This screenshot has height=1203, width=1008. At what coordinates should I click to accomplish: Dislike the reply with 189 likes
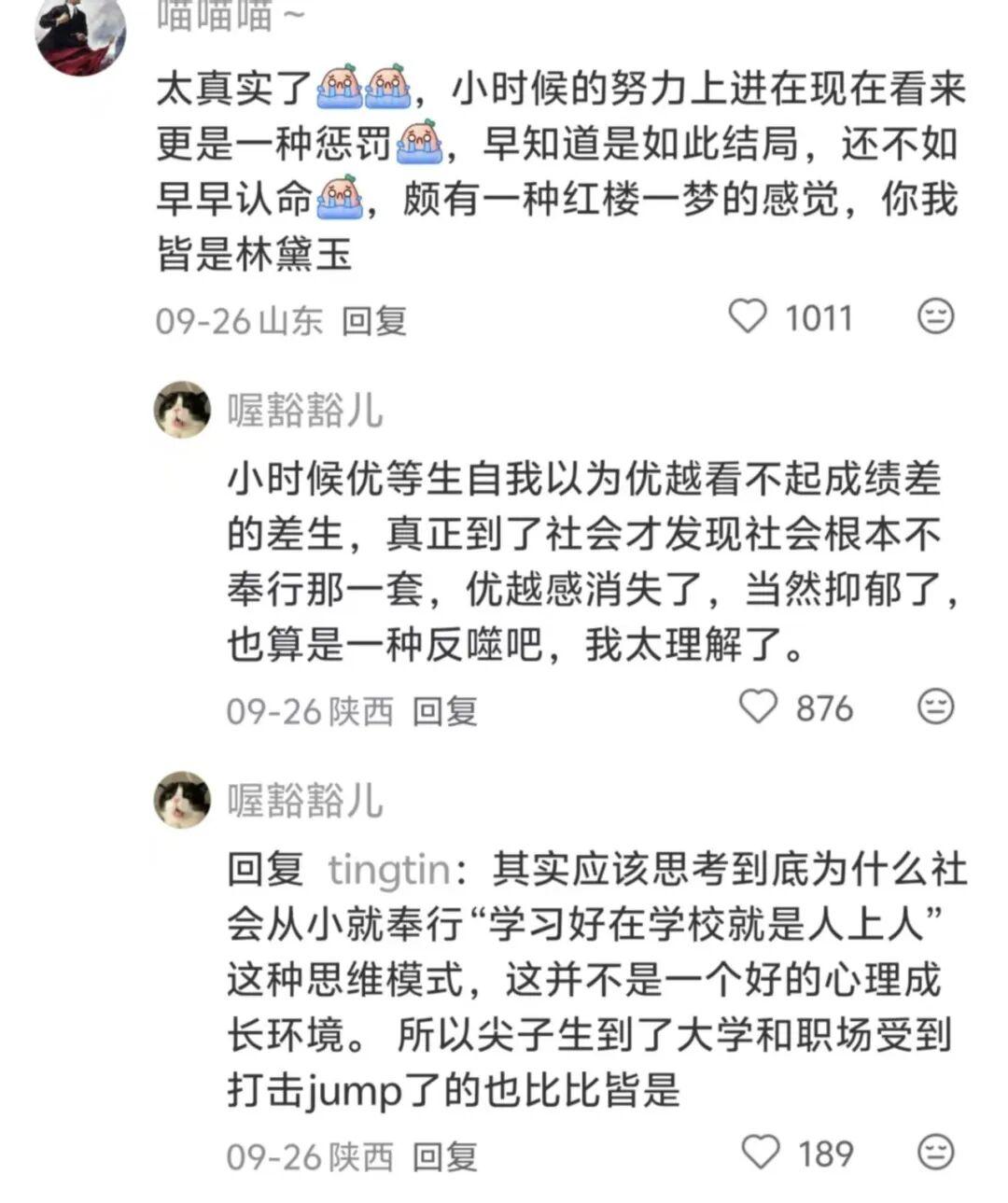click(x=935, y=1152)
